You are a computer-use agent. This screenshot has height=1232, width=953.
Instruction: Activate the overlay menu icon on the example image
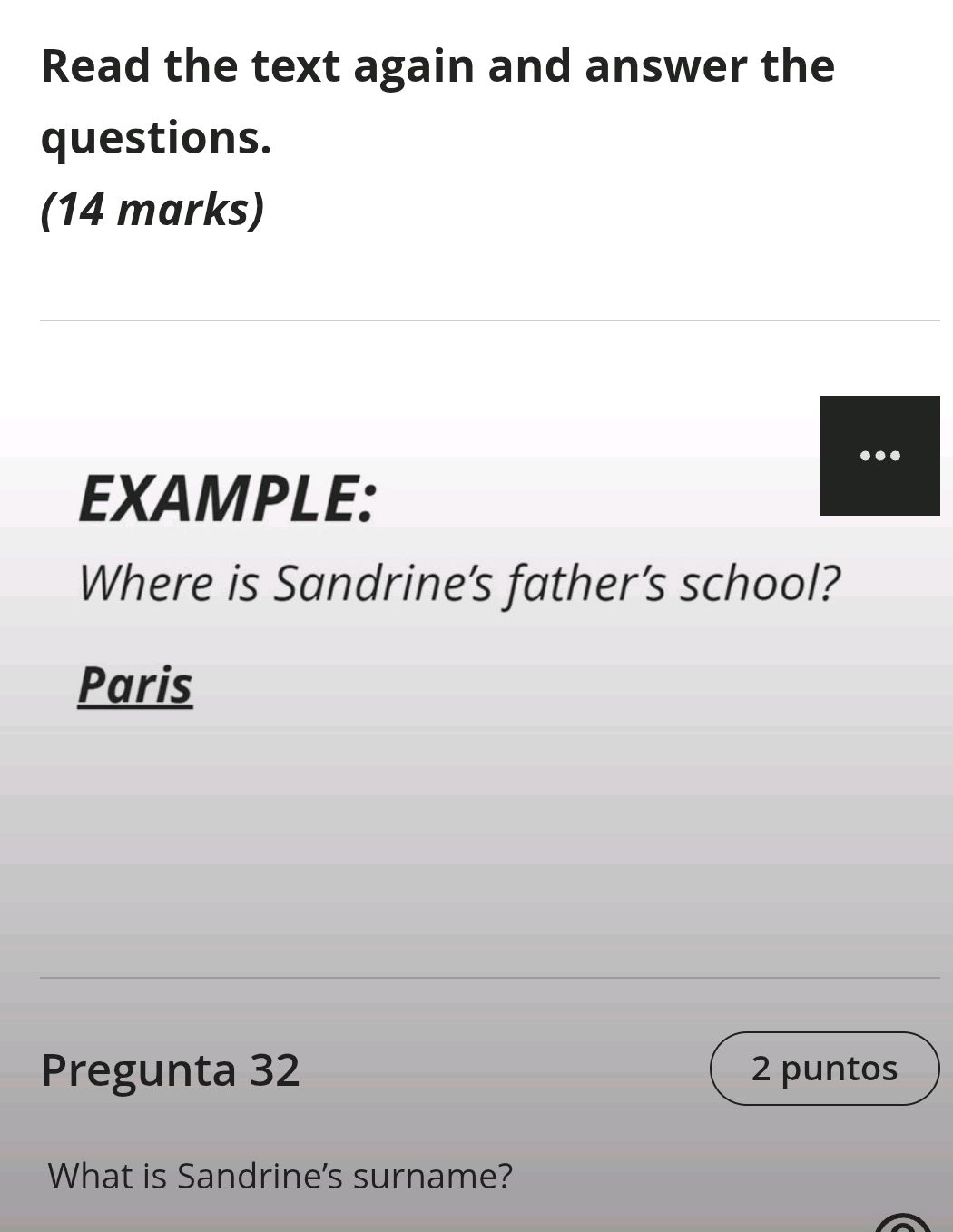879,456
